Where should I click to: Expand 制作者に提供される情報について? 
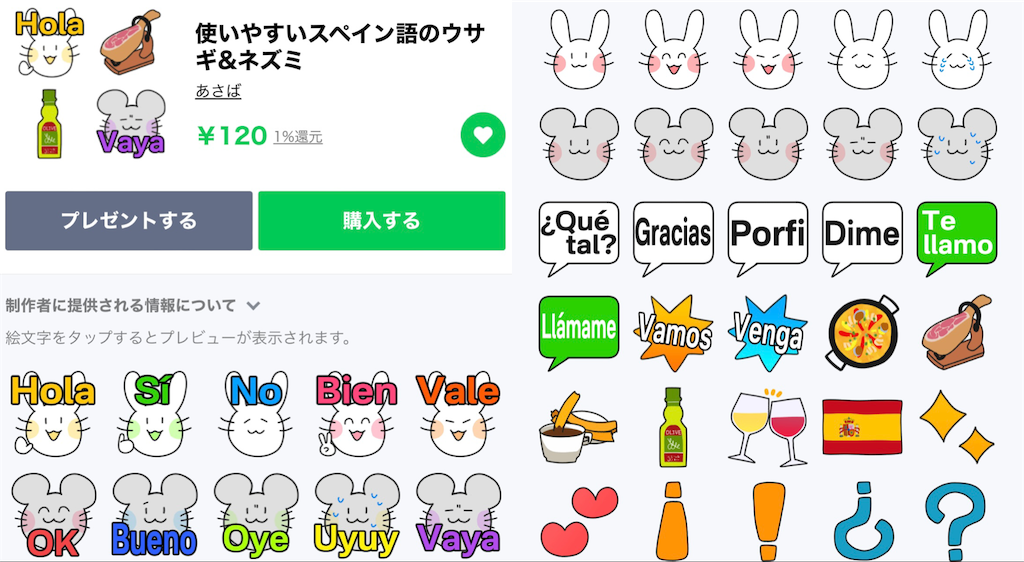132,305
